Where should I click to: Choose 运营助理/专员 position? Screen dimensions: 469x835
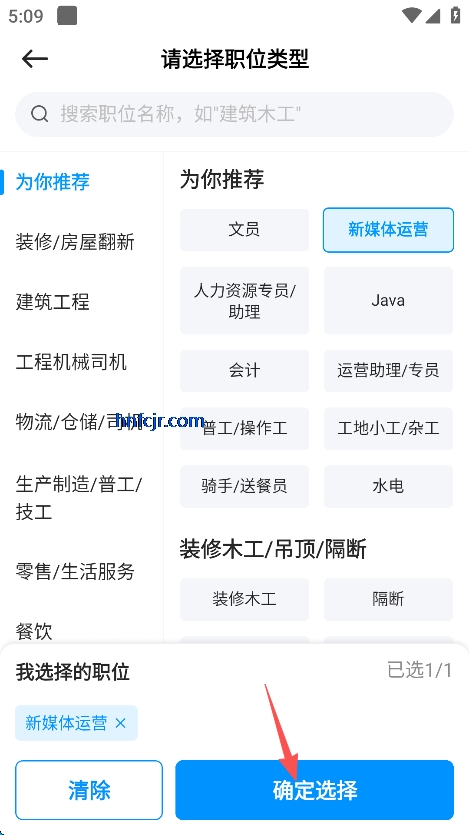pyautogui.click(x=388, y=371)
